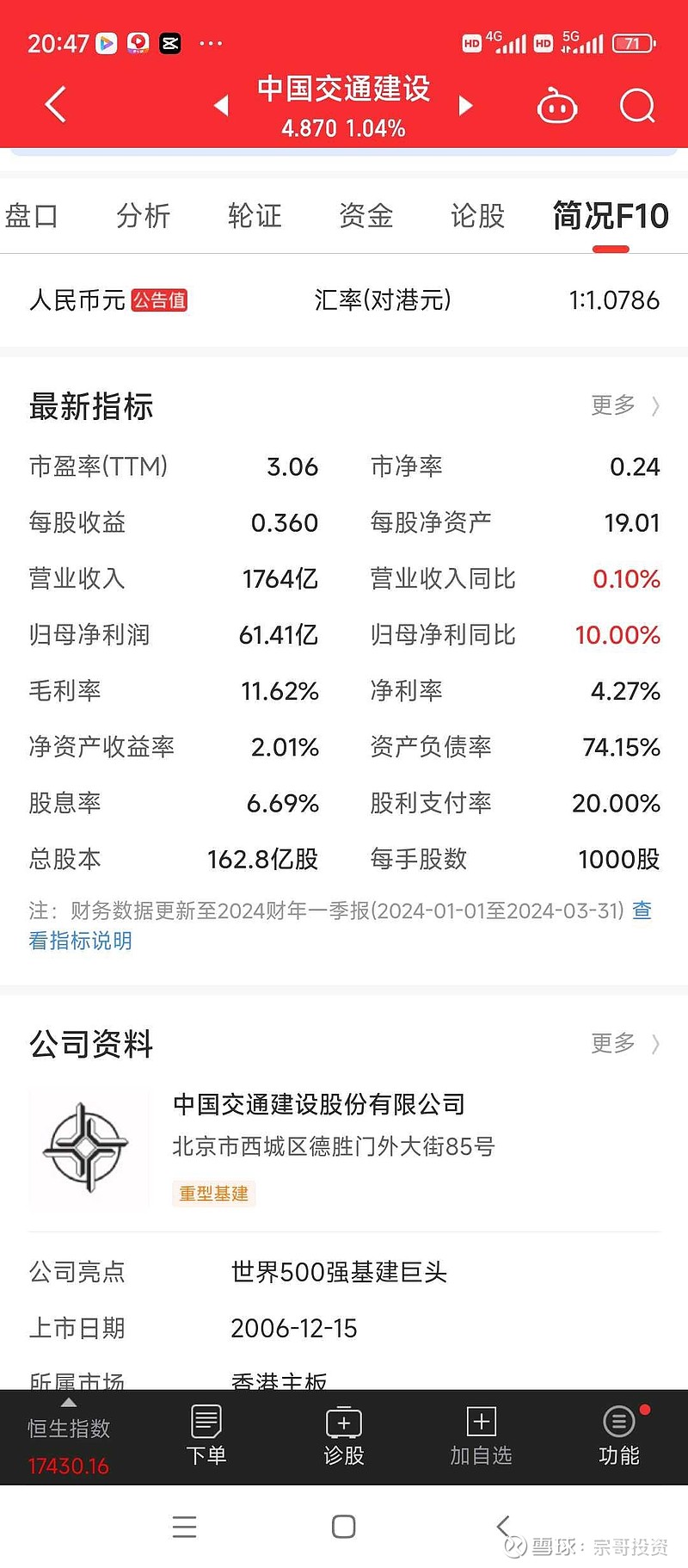The height and width of the screenshot is (1568, 688).
Task: Select the 资金 tab
Action: point(366,216)
